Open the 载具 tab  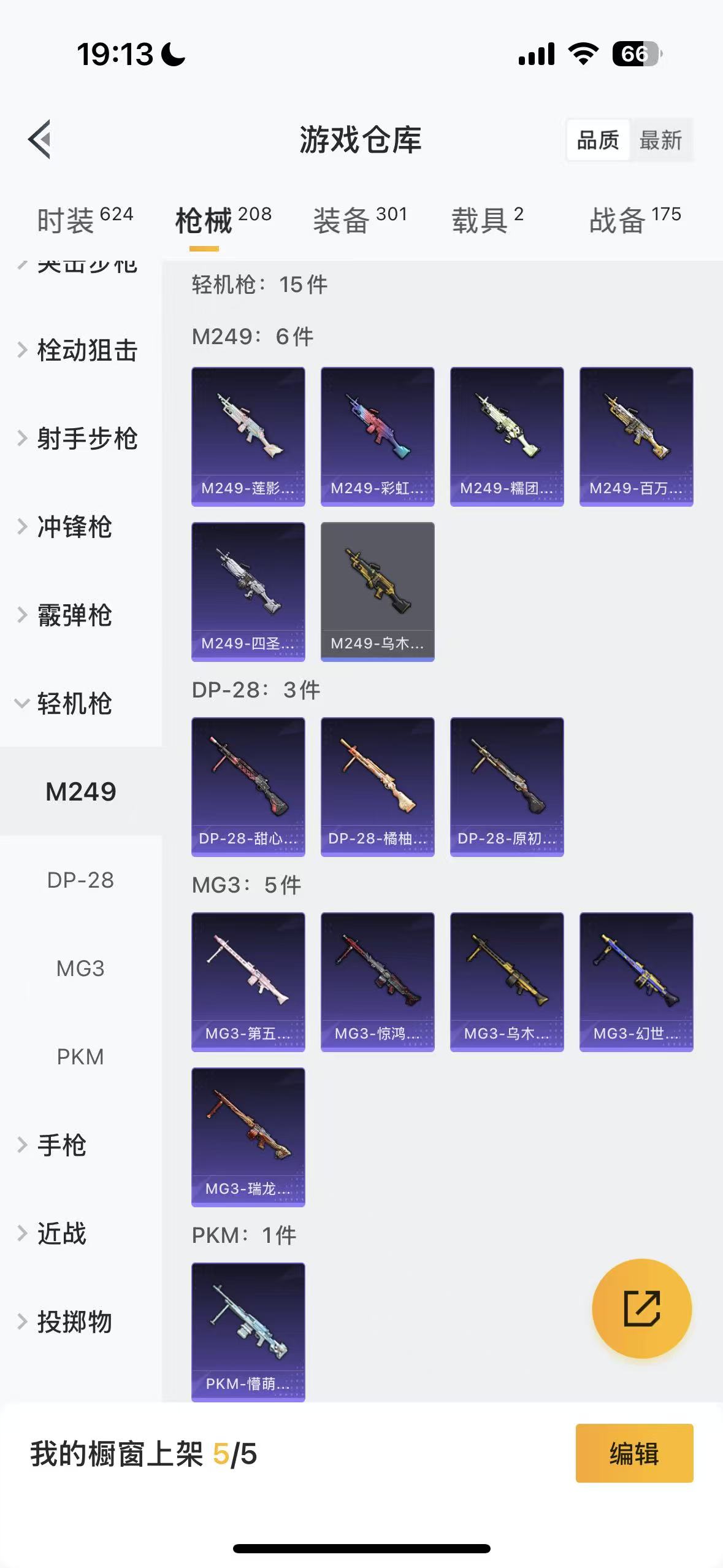coord(488,220)
